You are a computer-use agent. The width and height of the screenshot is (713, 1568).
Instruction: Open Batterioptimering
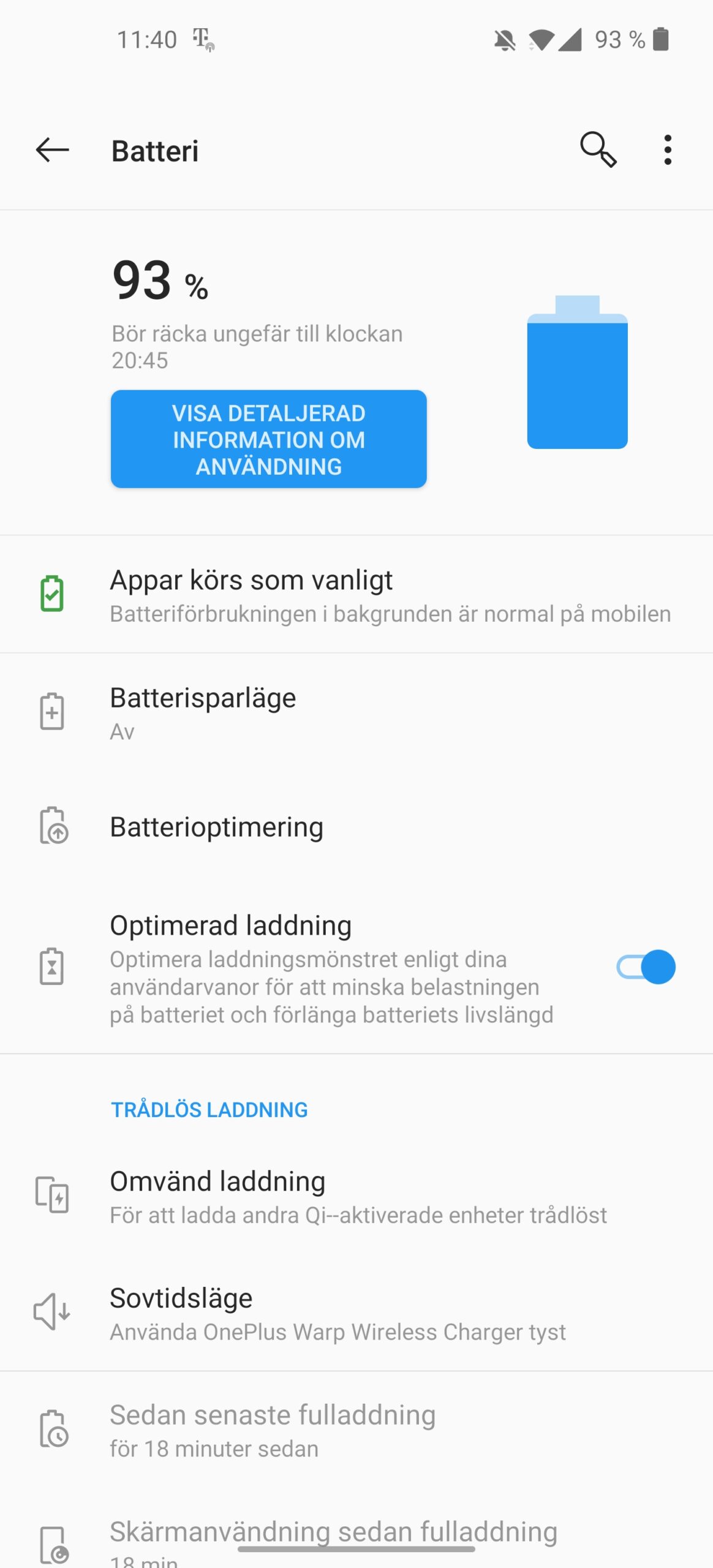tap(356, 827)
